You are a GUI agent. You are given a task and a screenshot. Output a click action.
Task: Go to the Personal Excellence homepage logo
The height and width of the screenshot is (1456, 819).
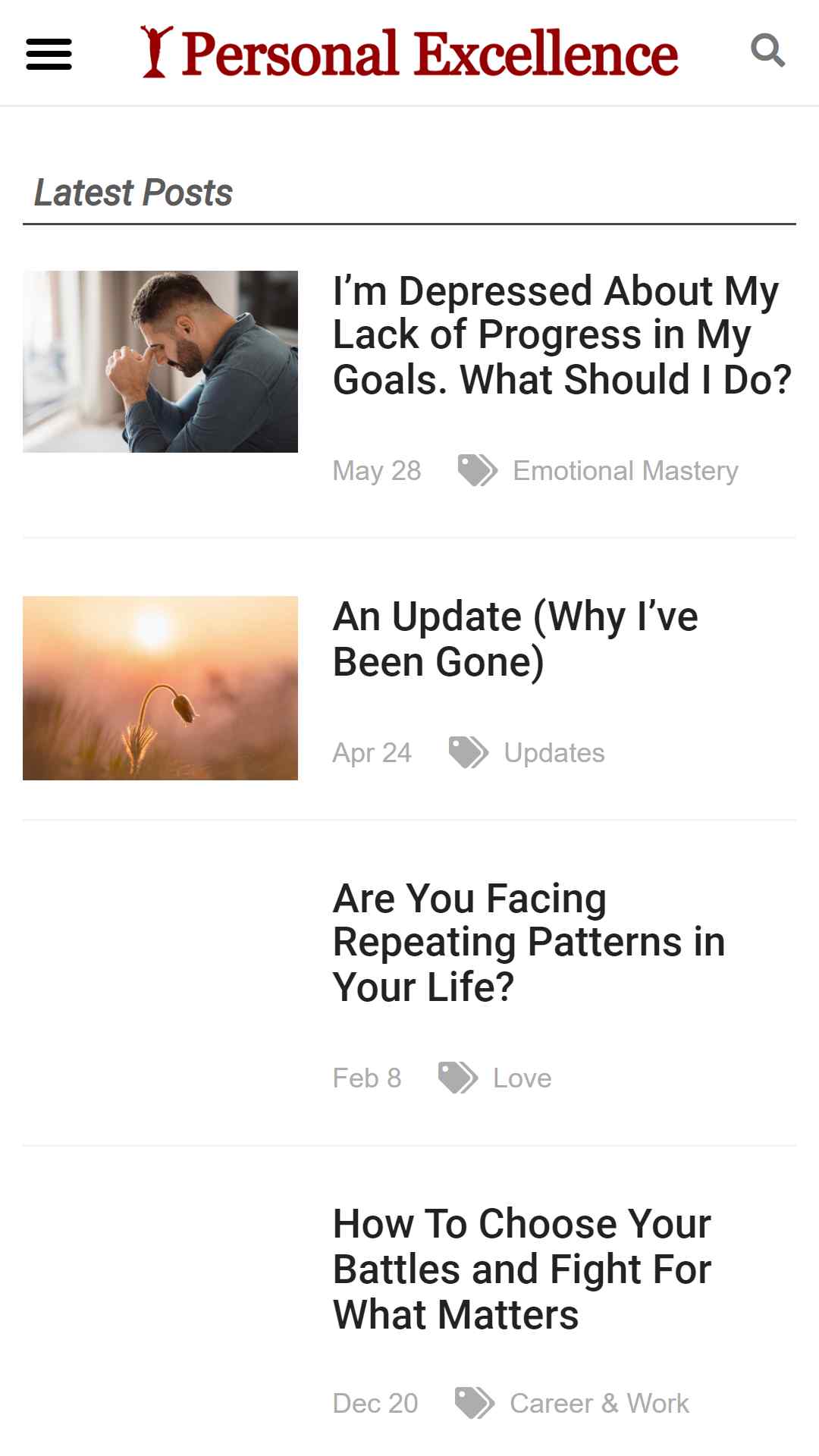pos(409,52)
